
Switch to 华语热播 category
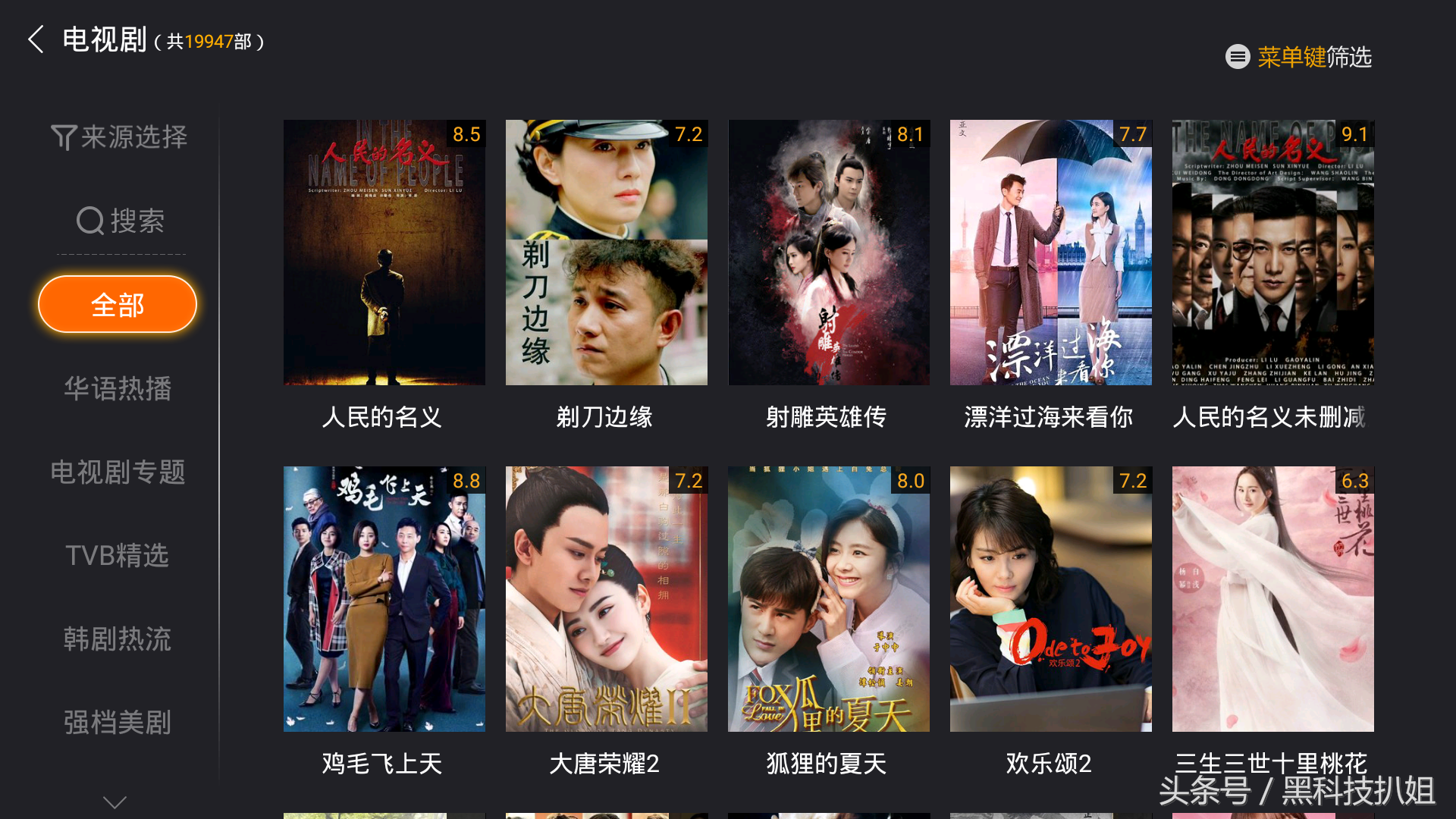[118, 388]
